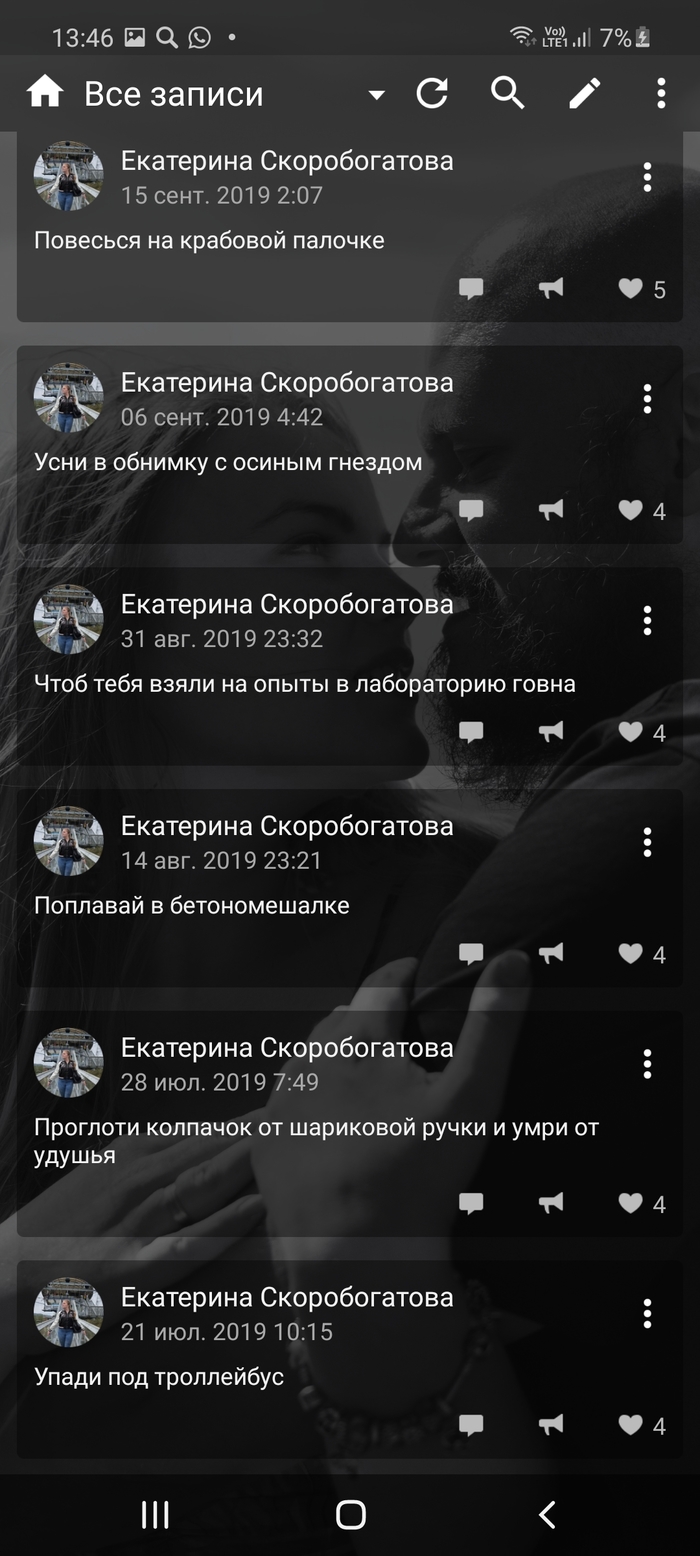Go back using the system navigation bar
Image resolution: width=700 pixels, height=1556 pixels.
pos(547,1515)
